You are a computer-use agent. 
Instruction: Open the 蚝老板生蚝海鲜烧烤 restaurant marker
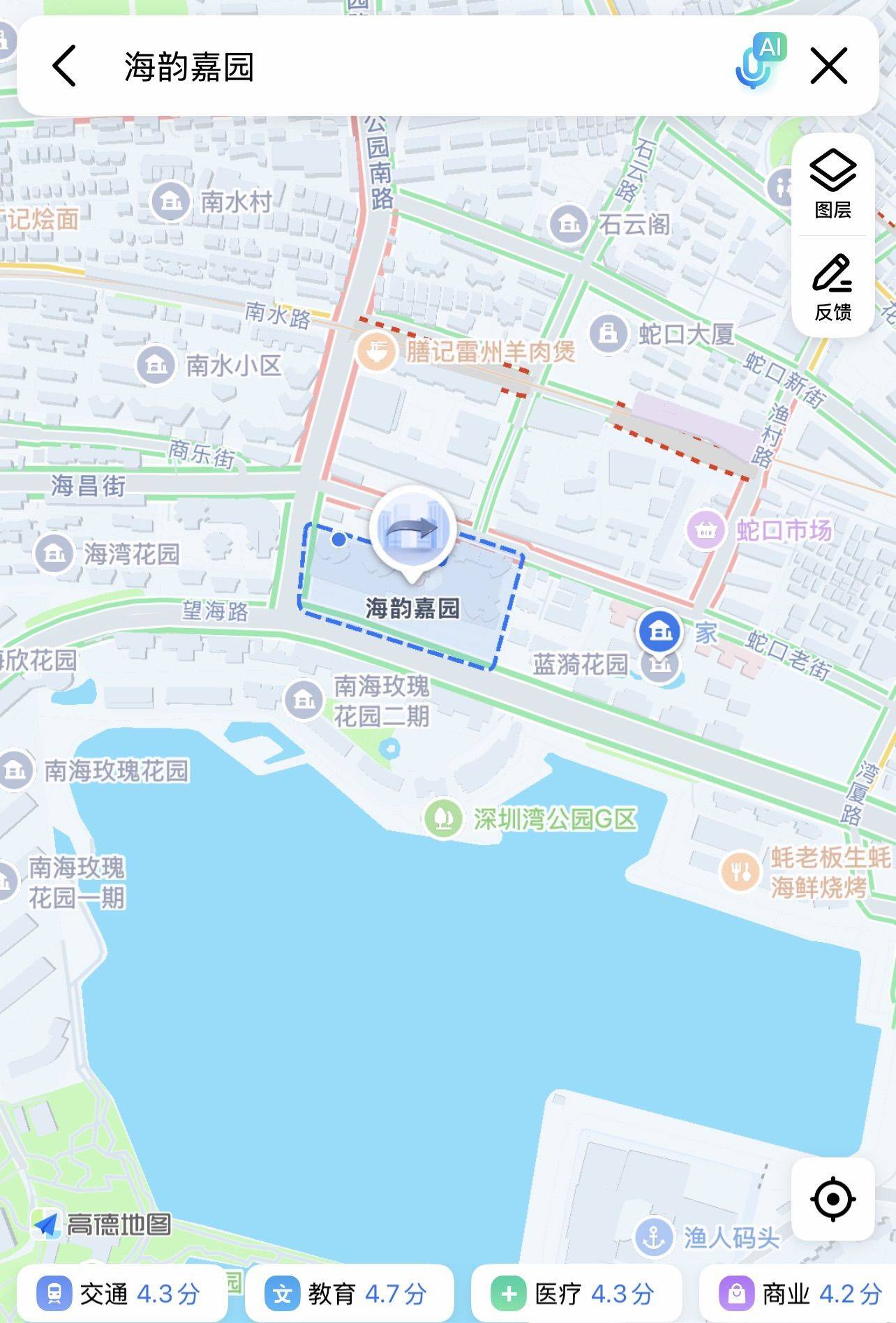(740, 871)
